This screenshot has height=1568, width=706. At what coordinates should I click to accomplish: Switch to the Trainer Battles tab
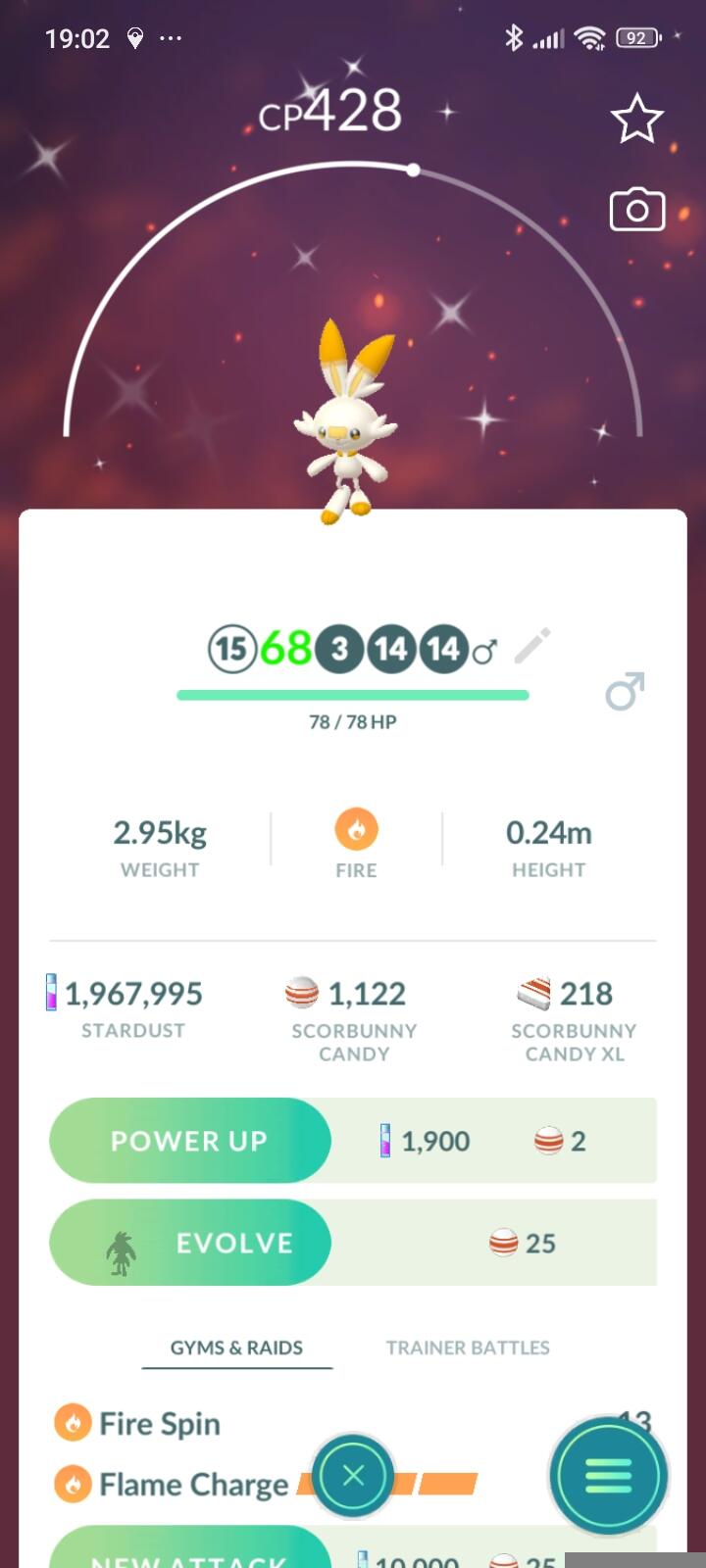tap(468, 1347)
